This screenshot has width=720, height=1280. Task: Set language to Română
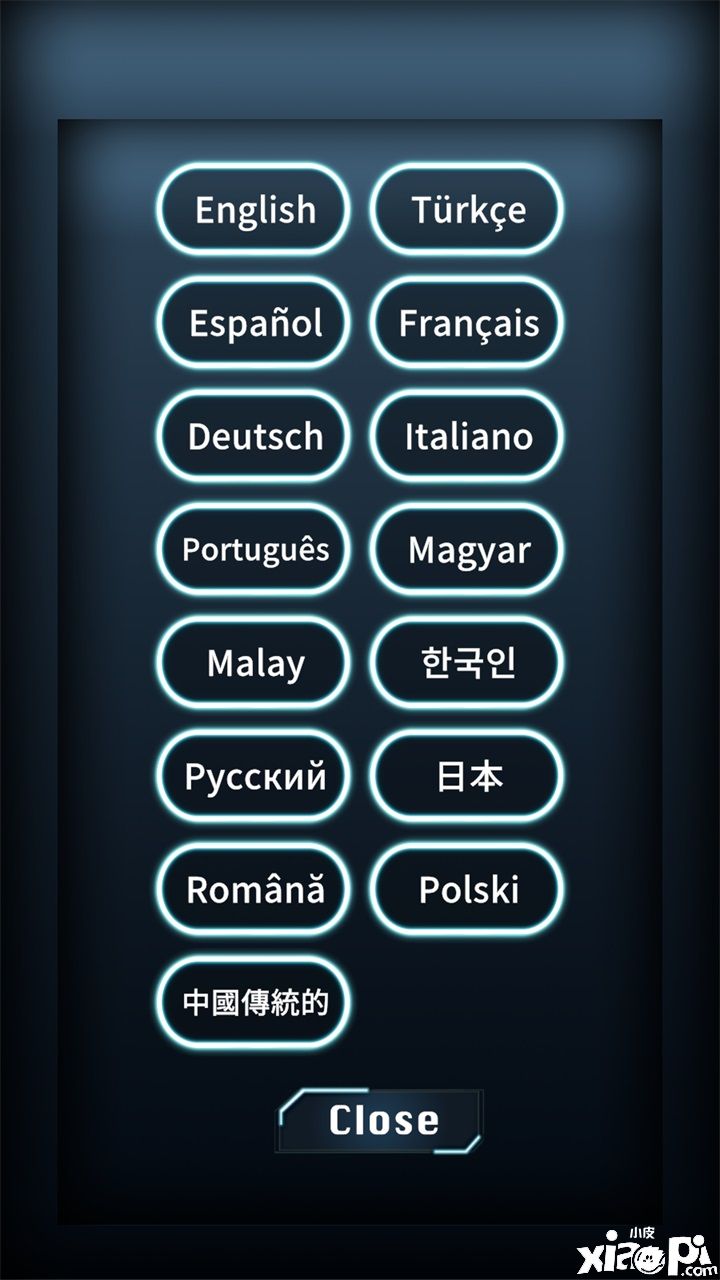pos(254,888)
